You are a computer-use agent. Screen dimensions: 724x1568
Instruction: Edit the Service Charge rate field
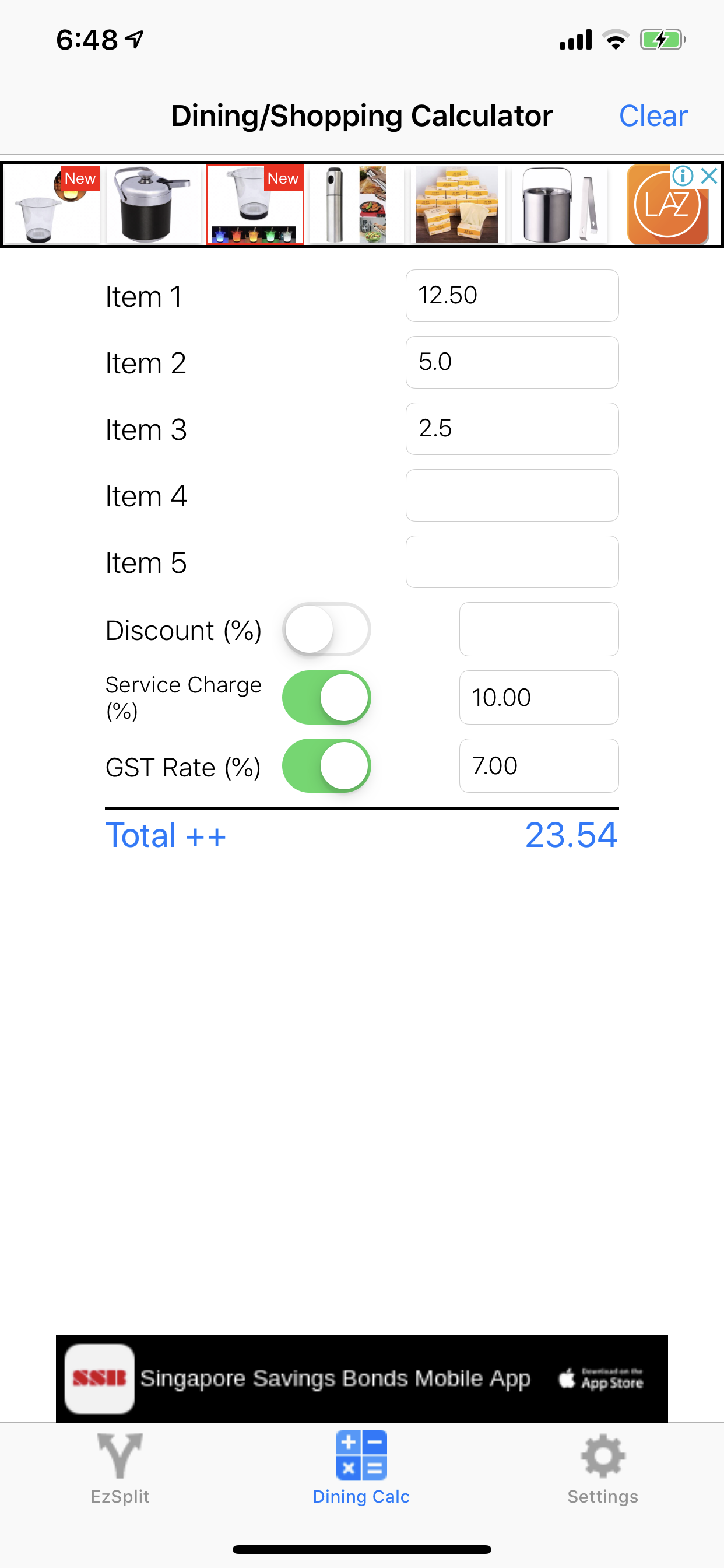(x=539, y=697)
